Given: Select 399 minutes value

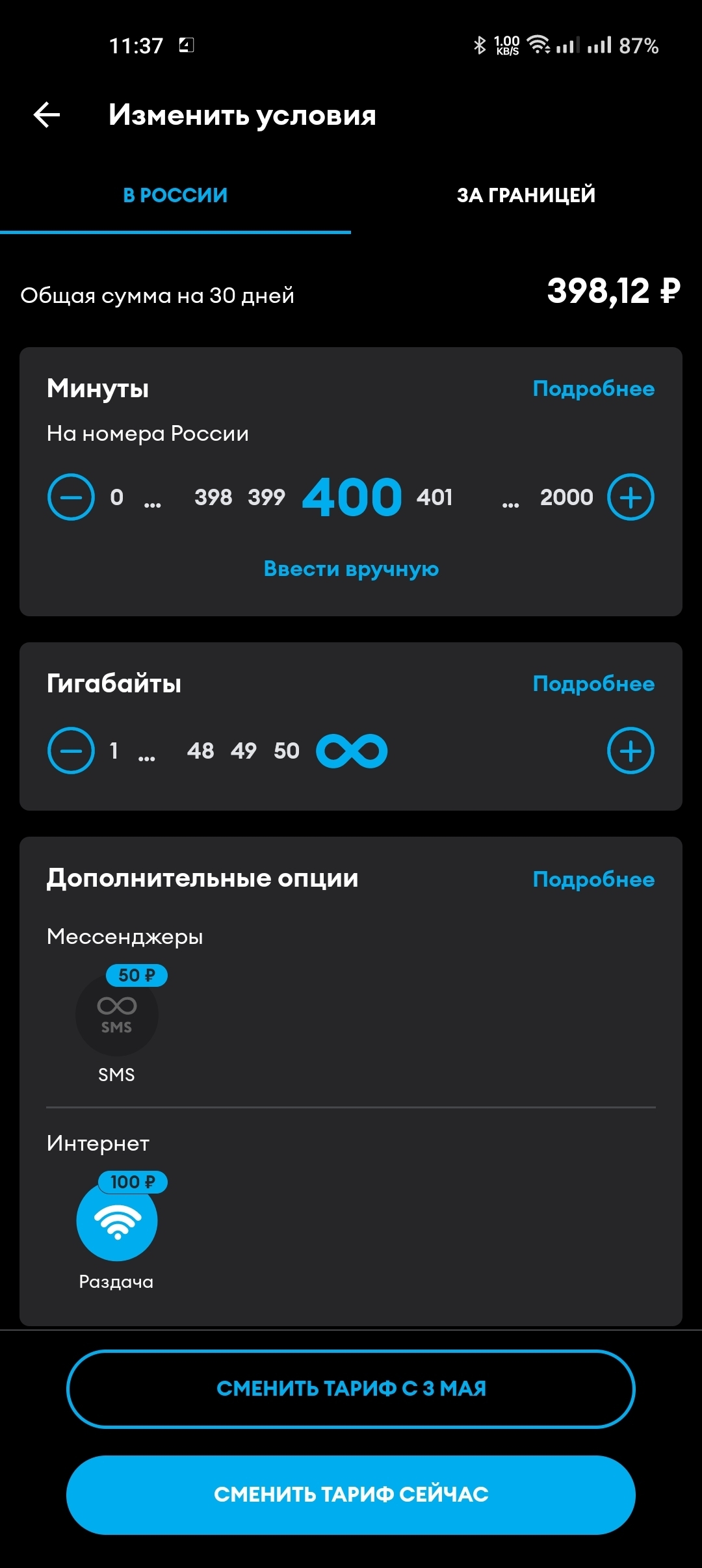Looking at the screenshot, I should (x=266, y=497).
